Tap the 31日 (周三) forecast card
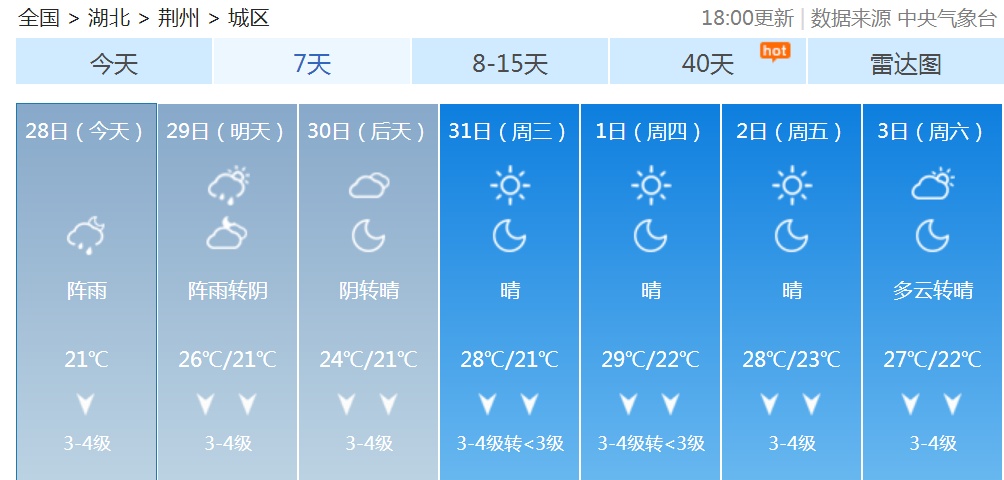1004x480 pixels. [x=510, y=290]
